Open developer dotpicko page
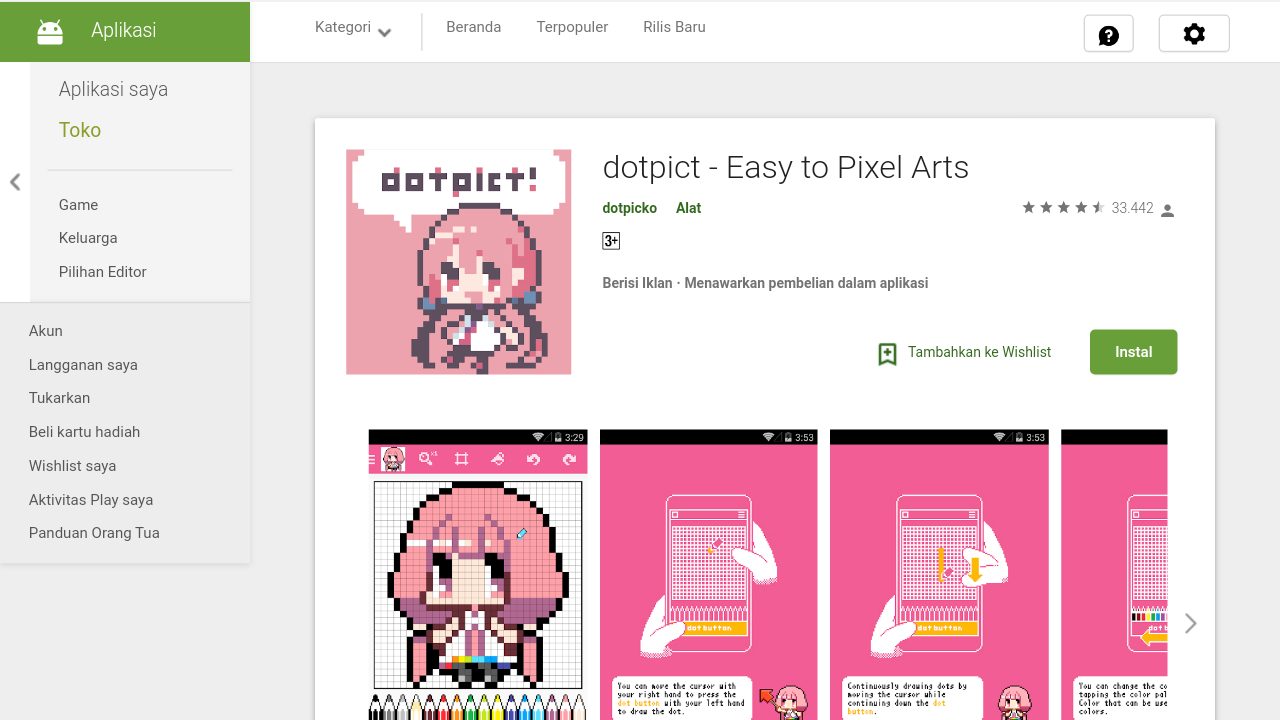This screenshot has height=720, width=1280. click(629, 208)
